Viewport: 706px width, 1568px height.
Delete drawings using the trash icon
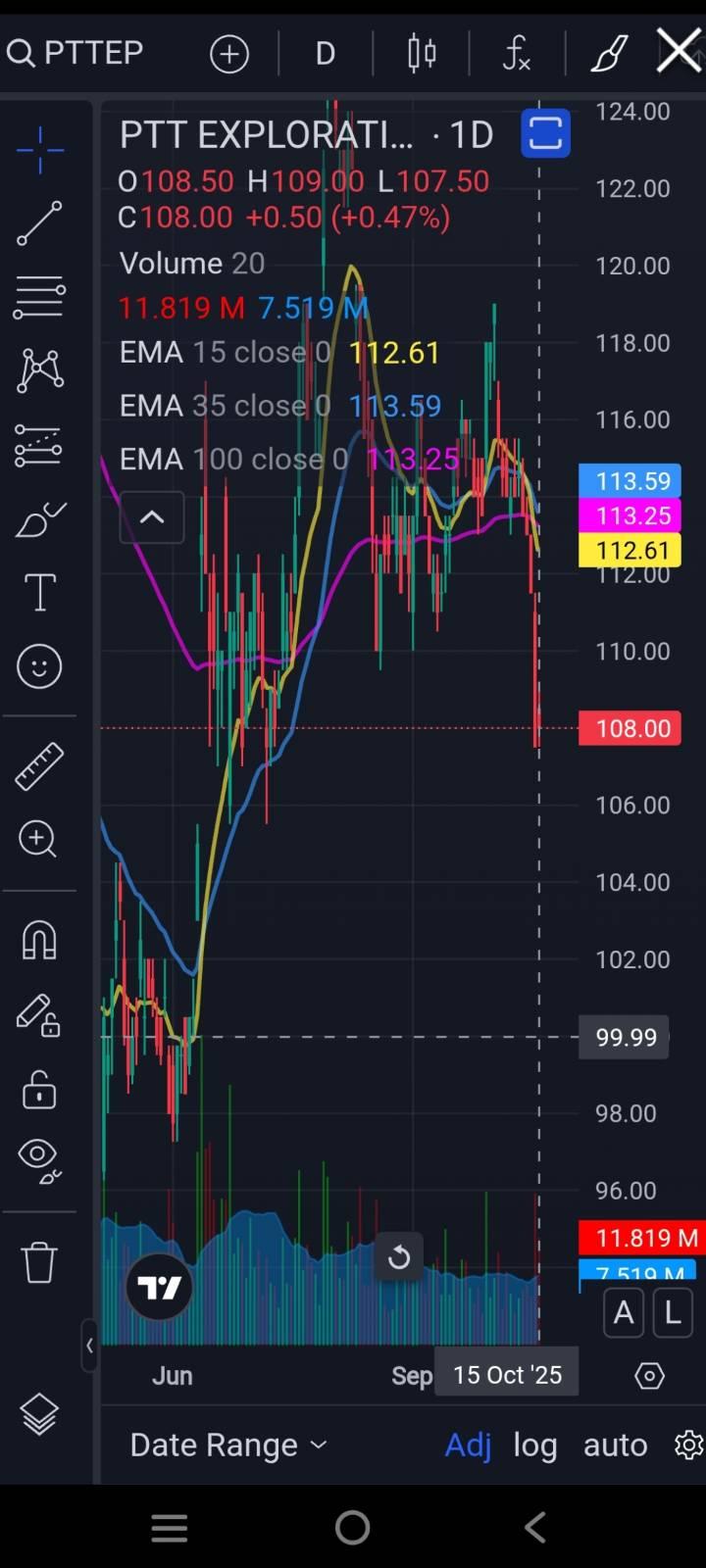(x=39, y=1262)
